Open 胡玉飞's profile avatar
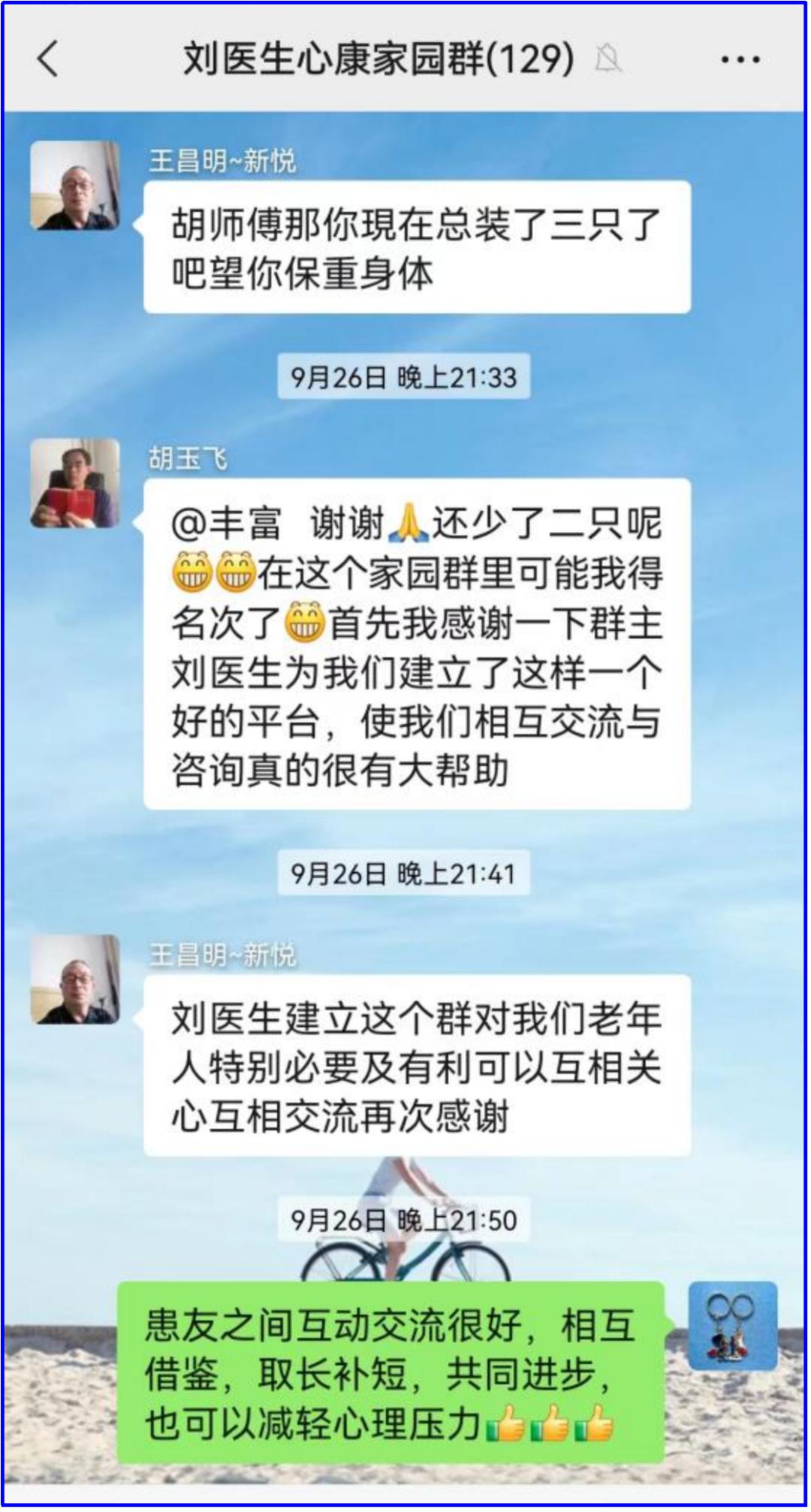811x1512 pixels. pyautogui.click(x=75, y=483)
